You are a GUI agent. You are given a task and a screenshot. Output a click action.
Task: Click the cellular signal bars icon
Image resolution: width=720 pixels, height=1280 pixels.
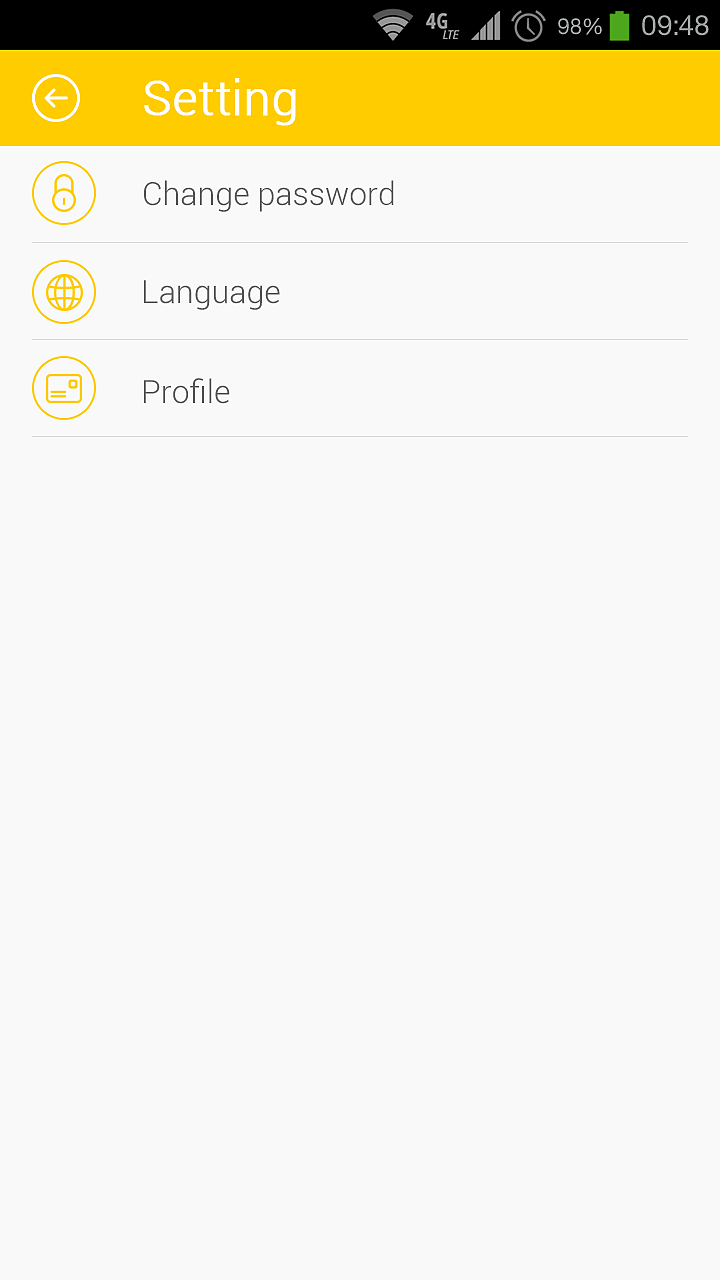click(x=487, y=25)
